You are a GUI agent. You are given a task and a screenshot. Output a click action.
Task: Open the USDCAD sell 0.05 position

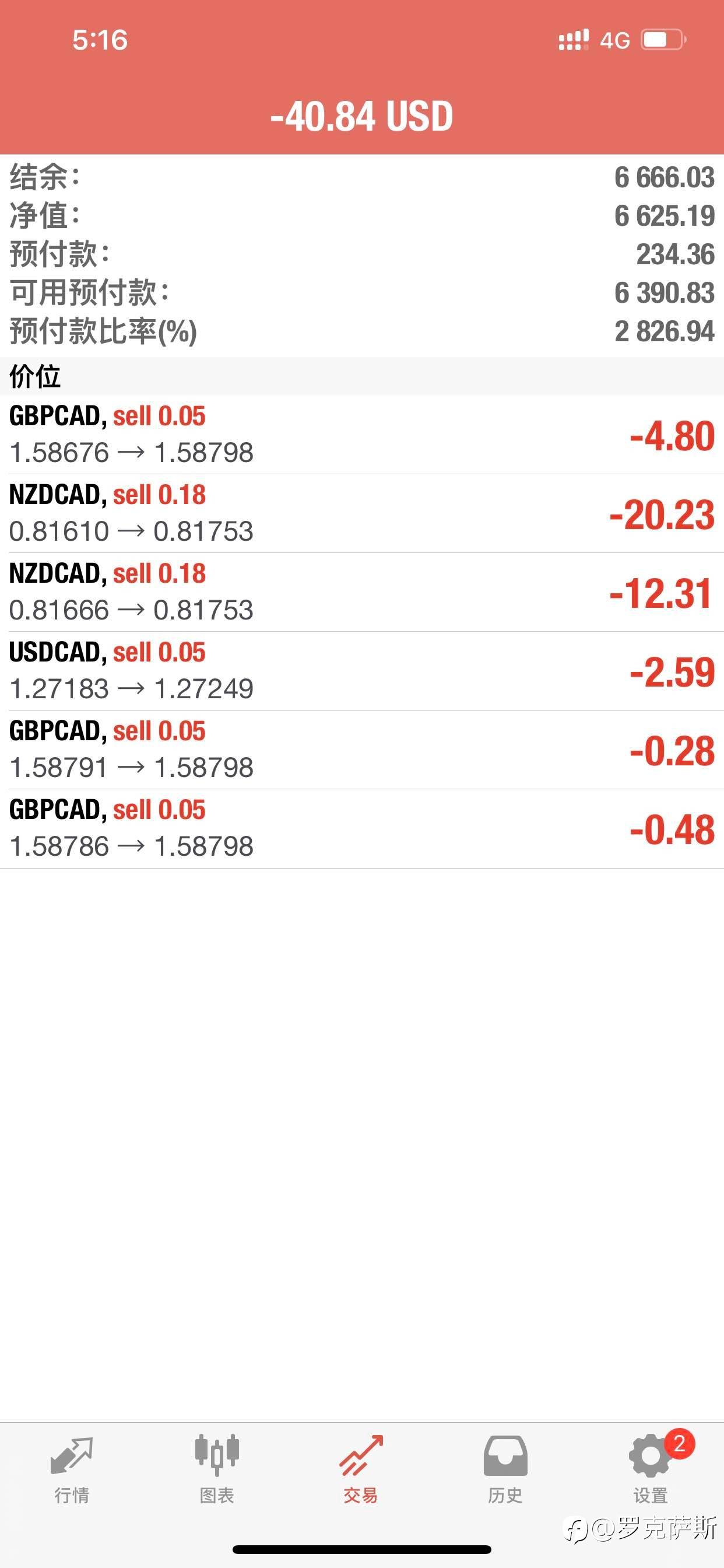click(361, 671)
